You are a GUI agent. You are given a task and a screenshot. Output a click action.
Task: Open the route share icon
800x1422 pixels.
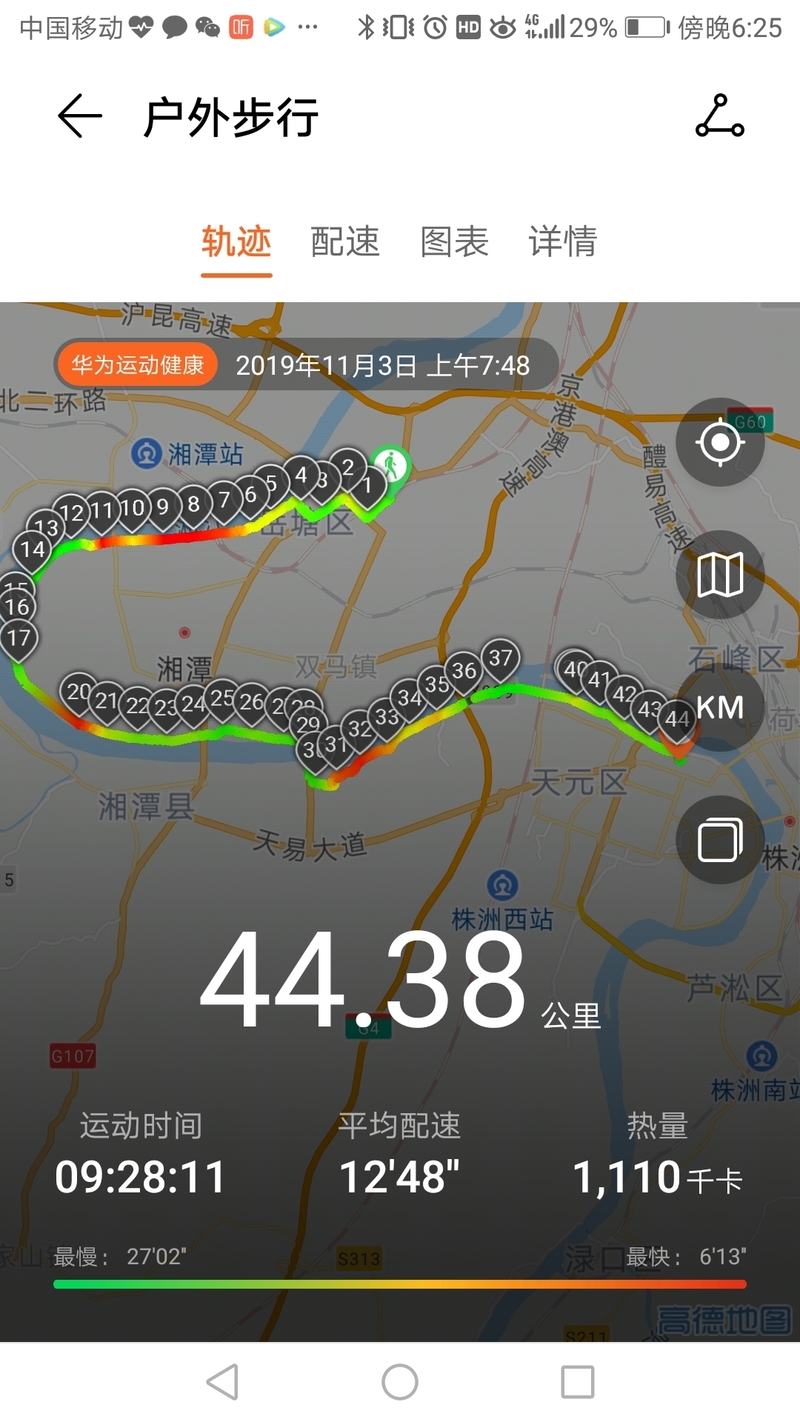click(x=720, y=116)
